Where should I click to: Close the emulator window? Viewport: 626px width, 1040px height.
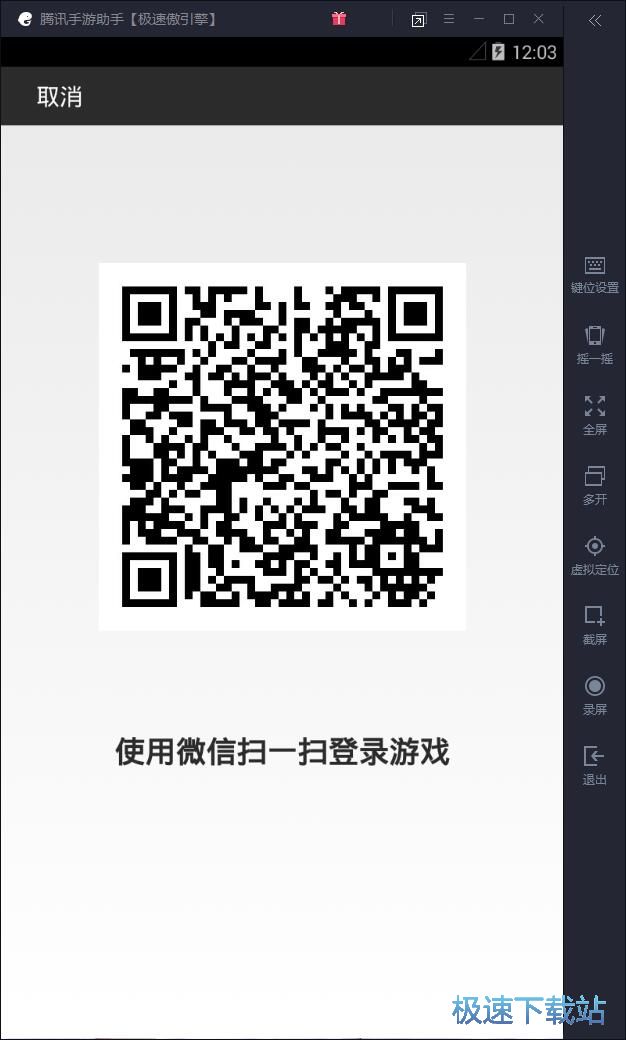tap(539, 19)
